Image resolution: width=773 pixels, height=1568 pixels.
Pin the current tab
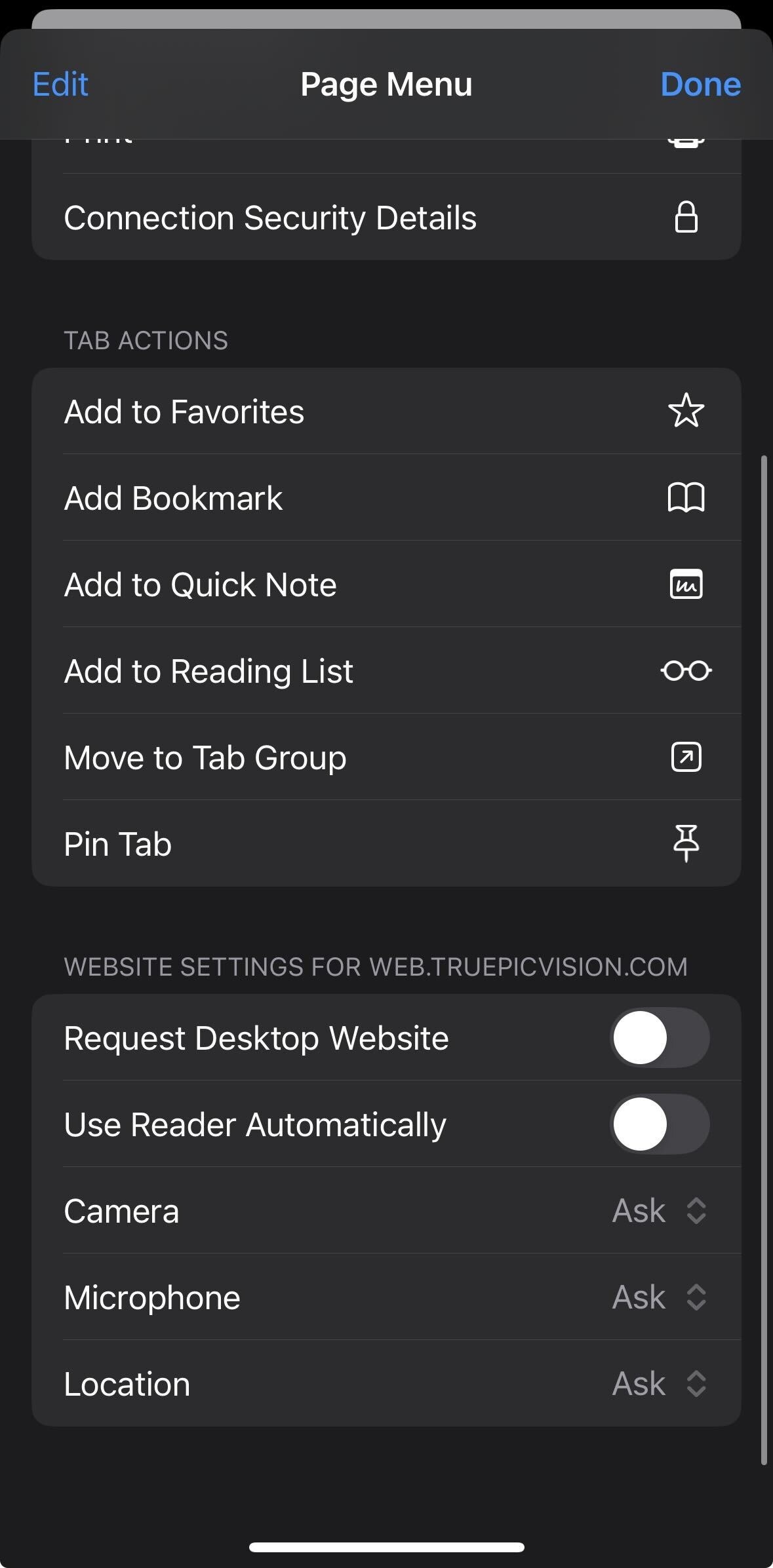click(386, 844)
